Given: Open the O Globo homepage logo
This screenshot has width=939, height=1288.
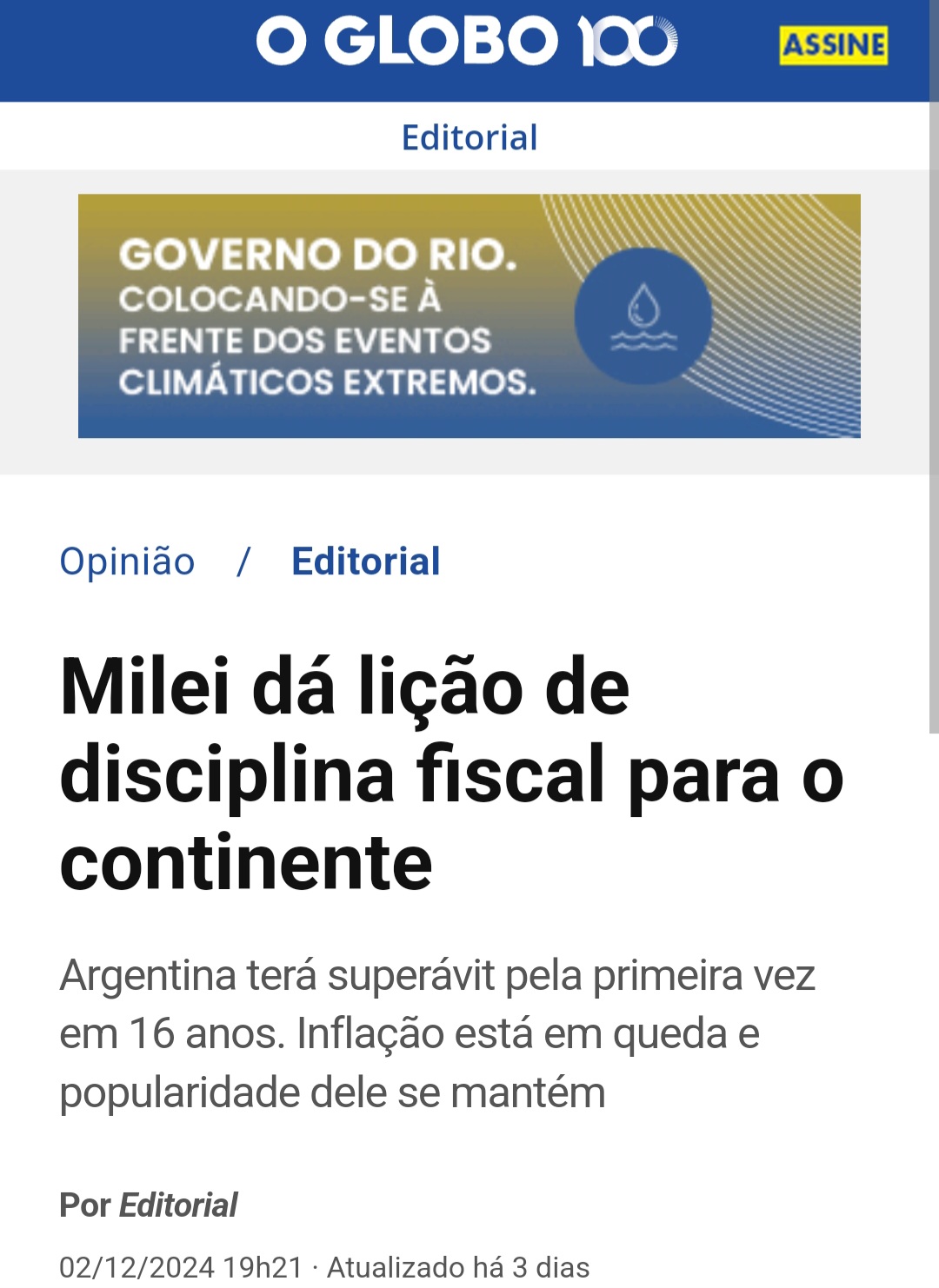Looking at the screenshot, I should [x=467, y=42].
